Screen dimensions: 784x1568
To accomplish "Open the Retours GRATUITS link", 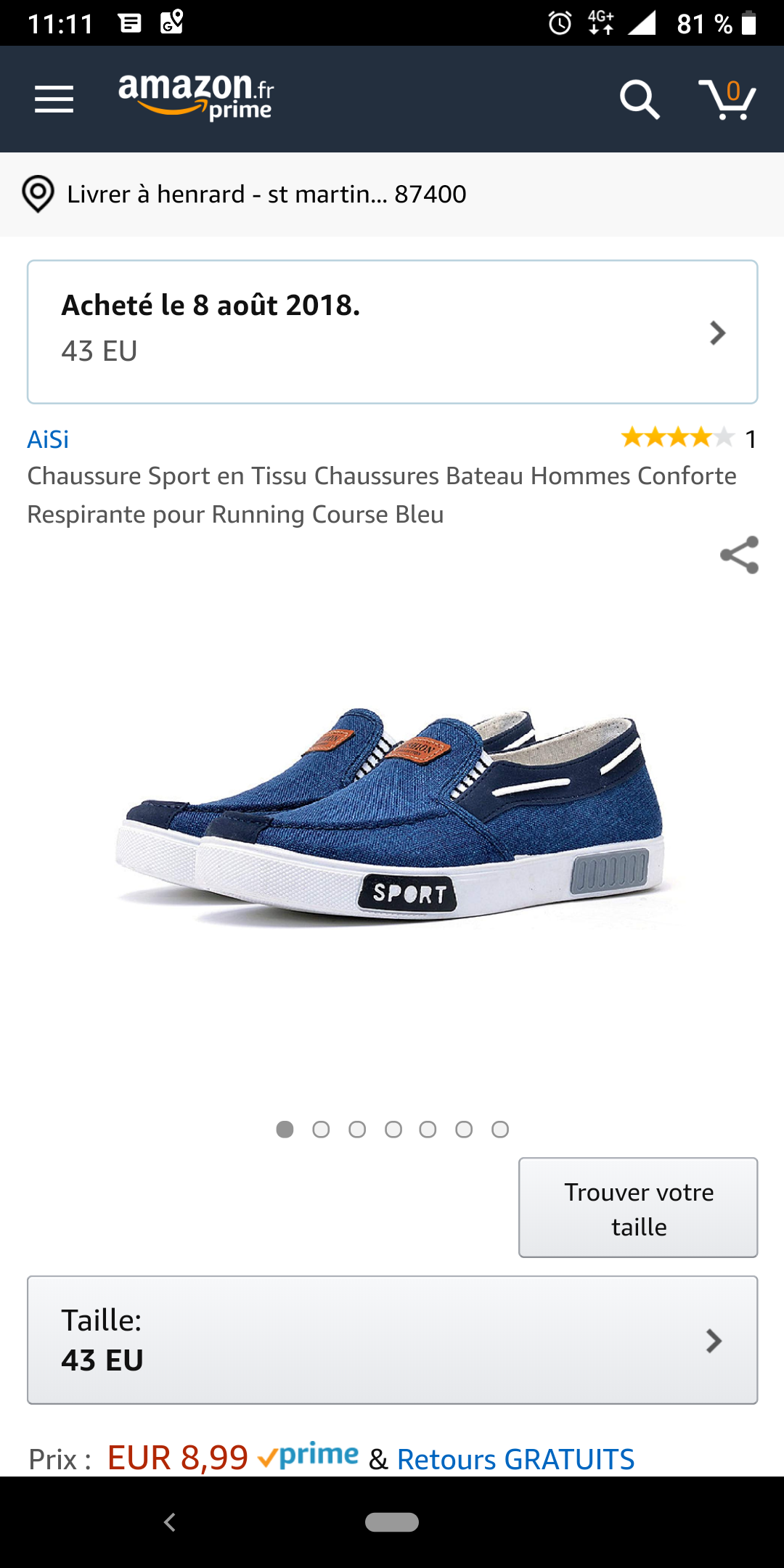I will 516,1458.
